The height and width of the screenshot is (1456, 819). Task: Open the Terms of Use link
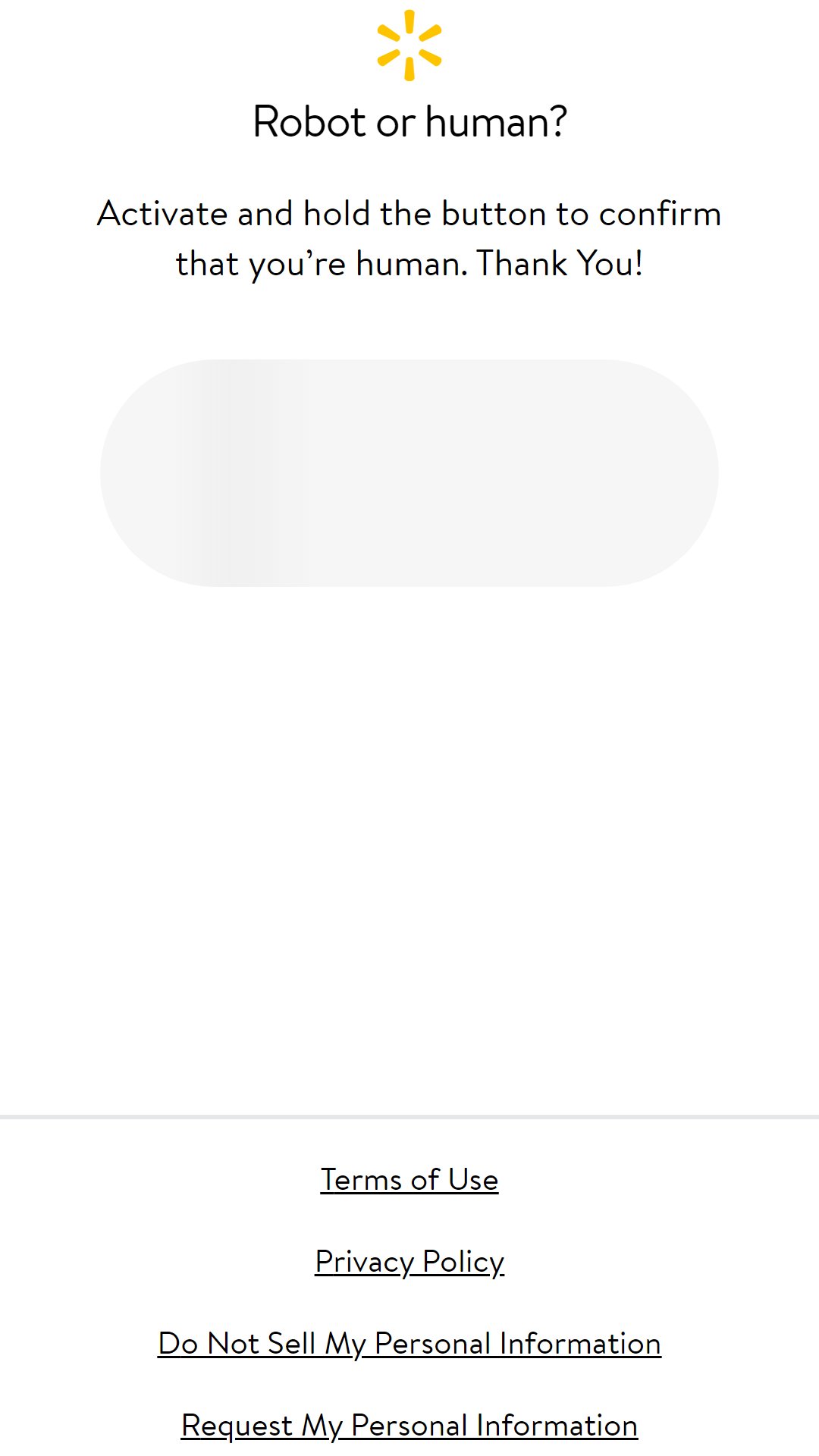409,1180
